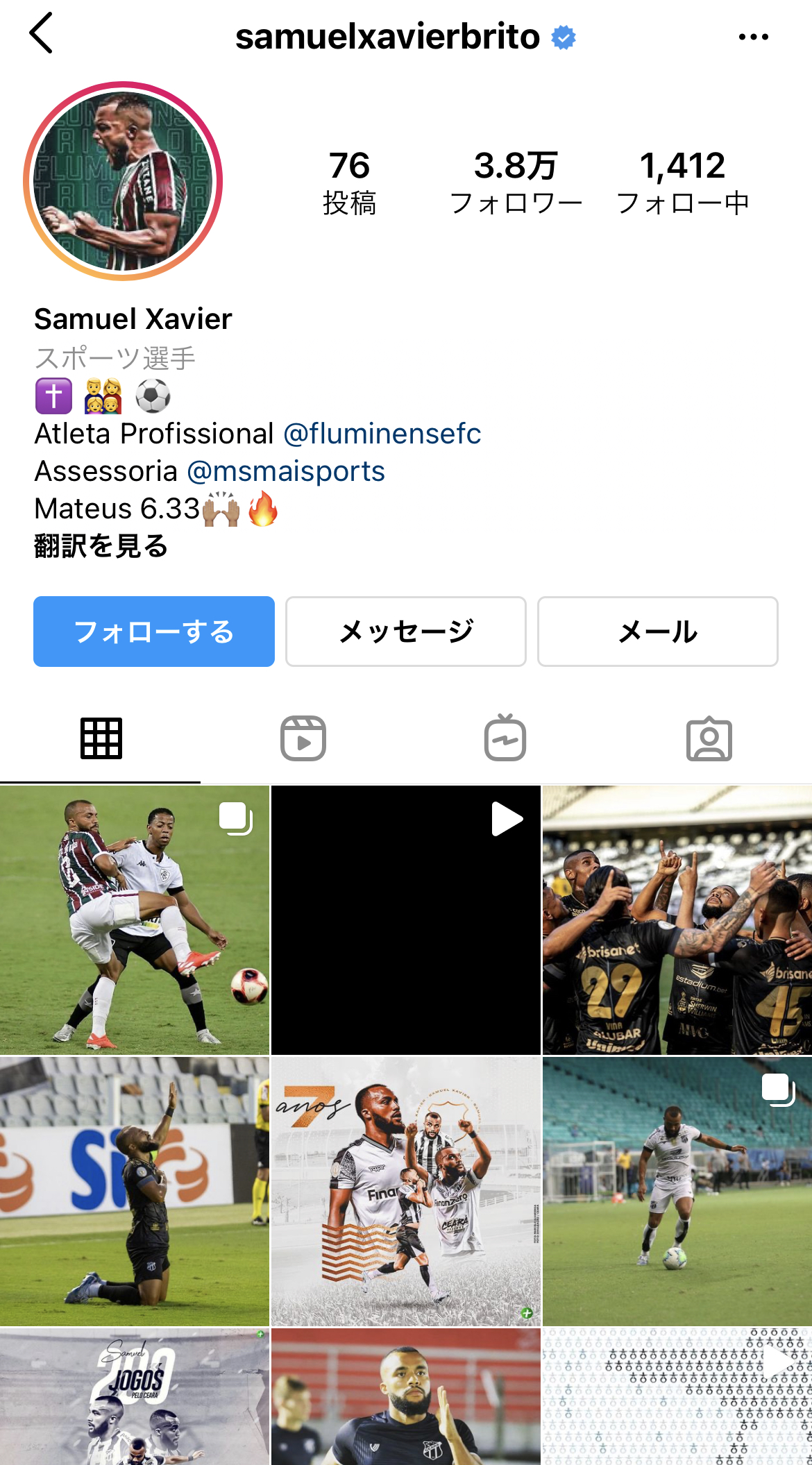
Task: Tap the メール email button
Action: [x=657, y=632]
